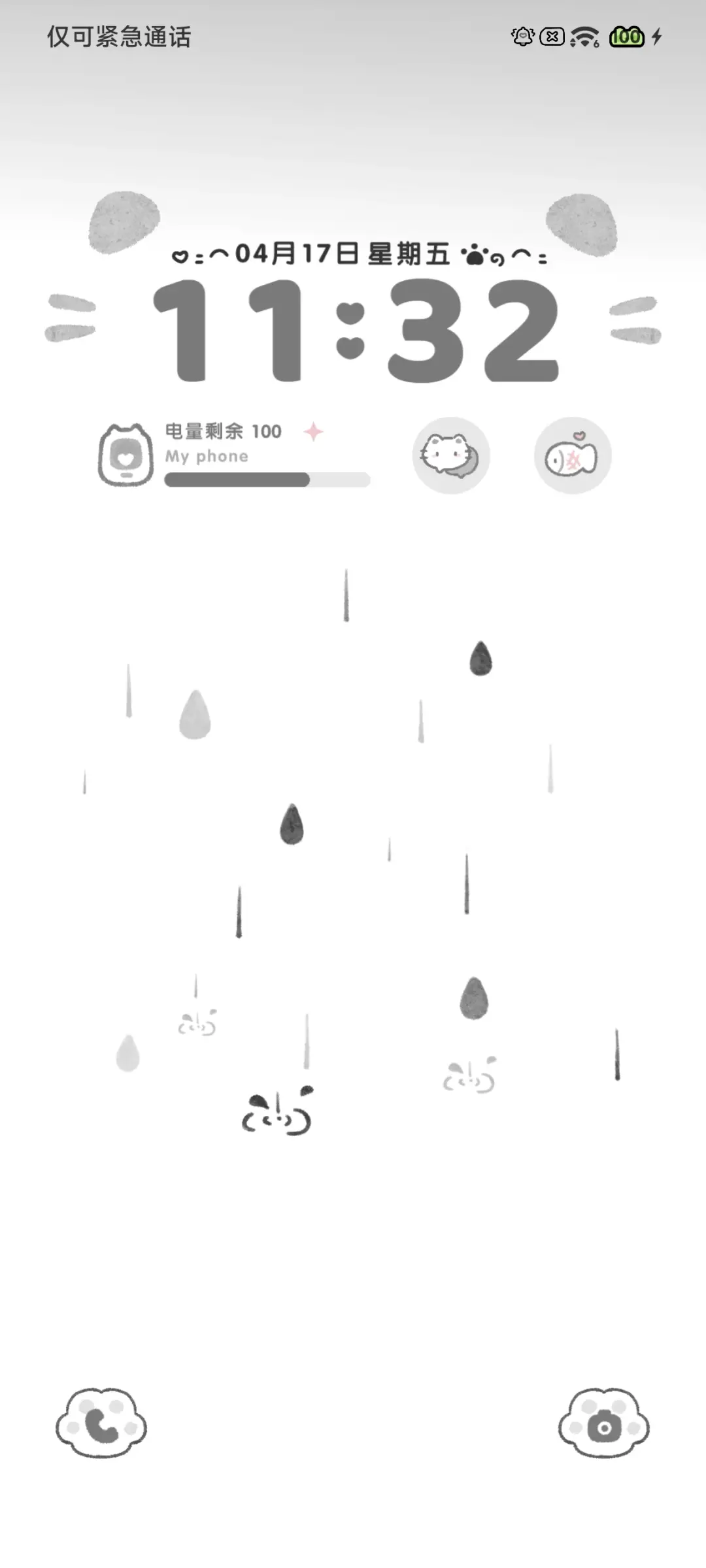Screen dimensions: 706x1568
Task: Tap the 电量剩余 100 text
Action: coord(222,431)
